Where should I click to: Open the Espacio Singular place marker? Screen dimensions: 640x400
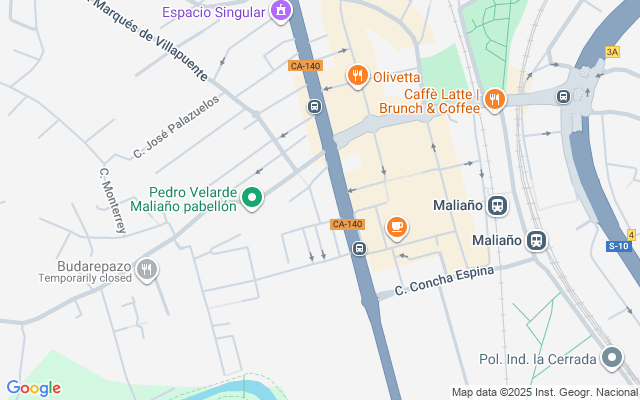pos(281,12)
